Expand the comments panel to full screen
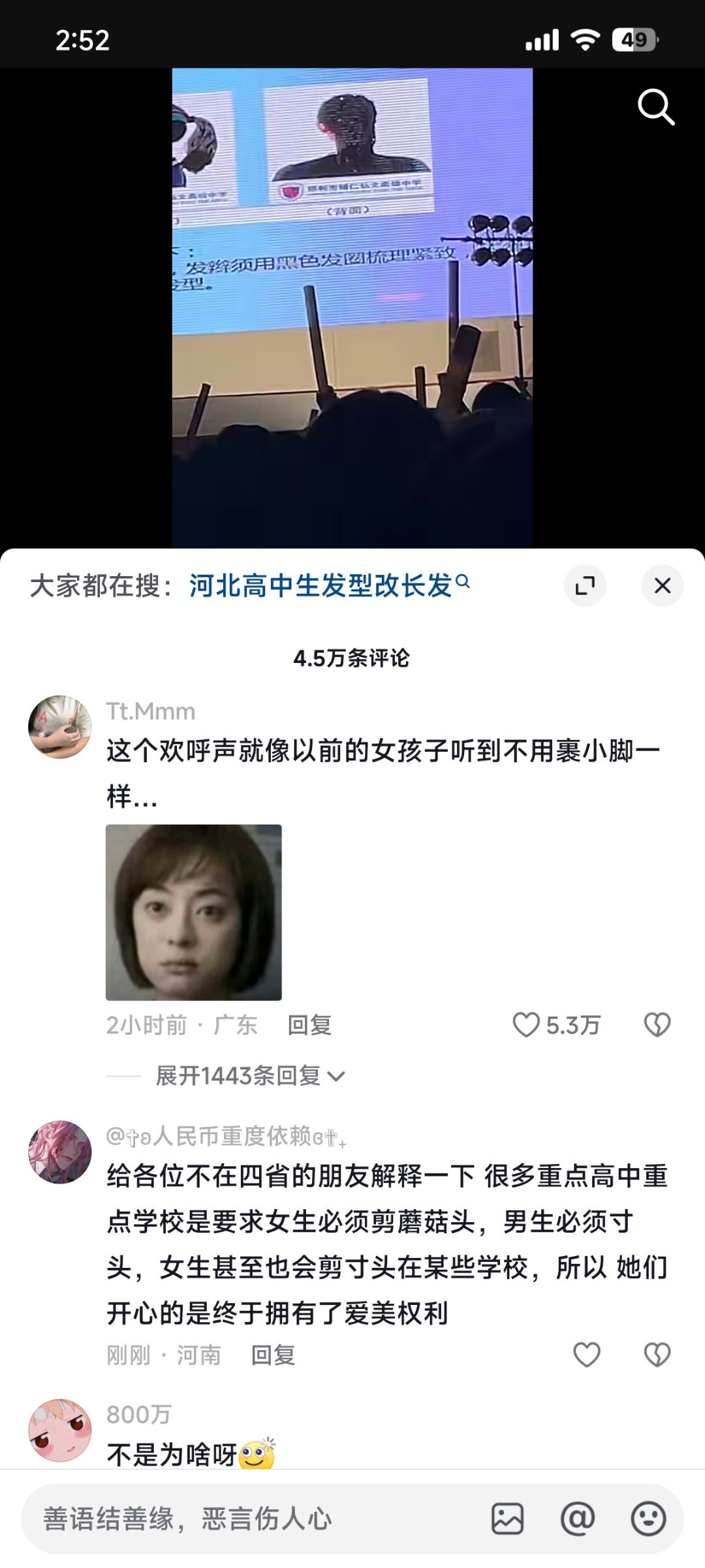 pyautogui.click(x=585, y=585)
